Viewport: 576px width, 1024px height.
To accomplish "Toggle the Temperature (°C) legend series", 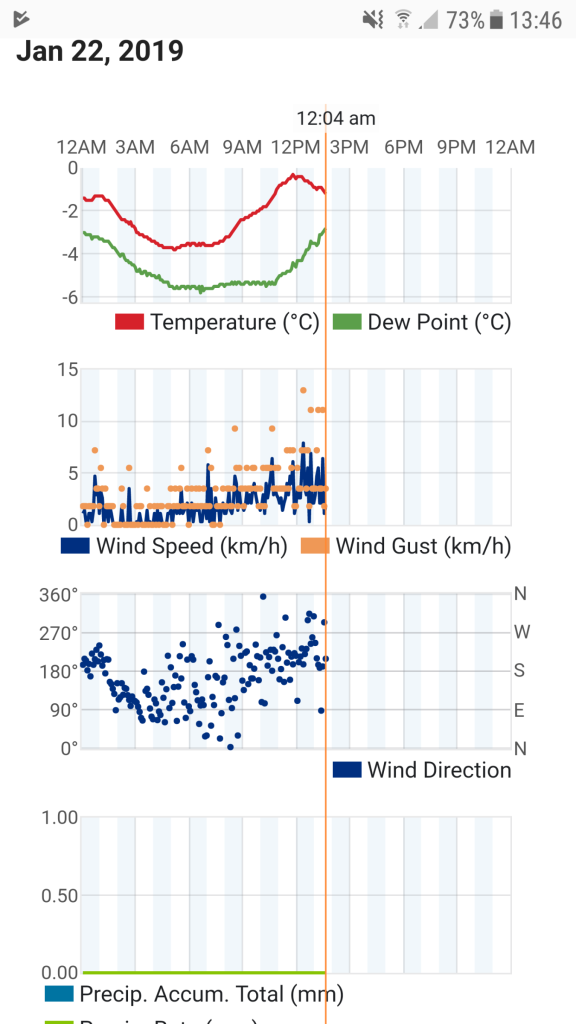I will [217, 323].
